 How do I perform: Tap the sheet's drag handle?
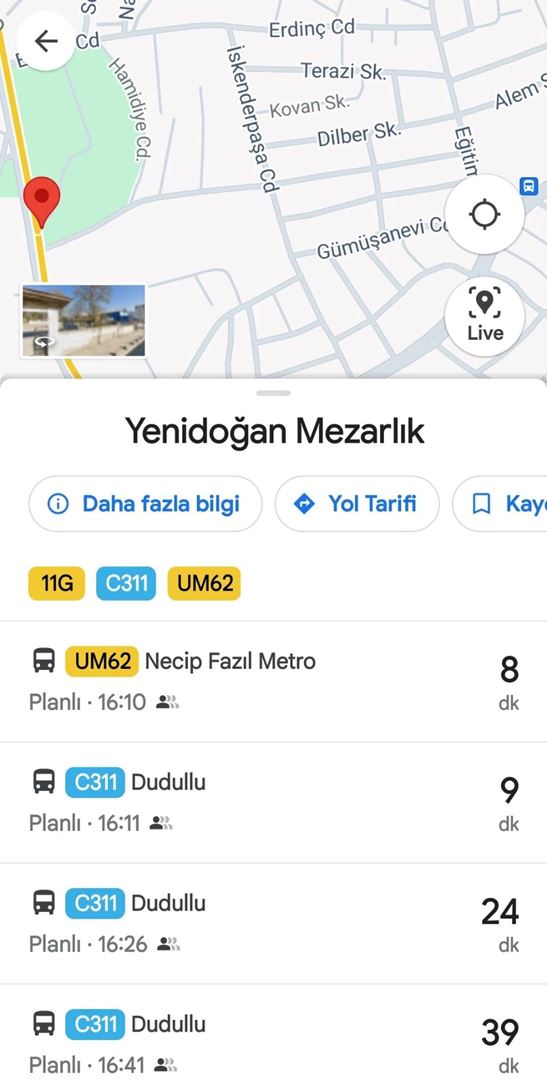pyautogui.click(x=274, y=393)
